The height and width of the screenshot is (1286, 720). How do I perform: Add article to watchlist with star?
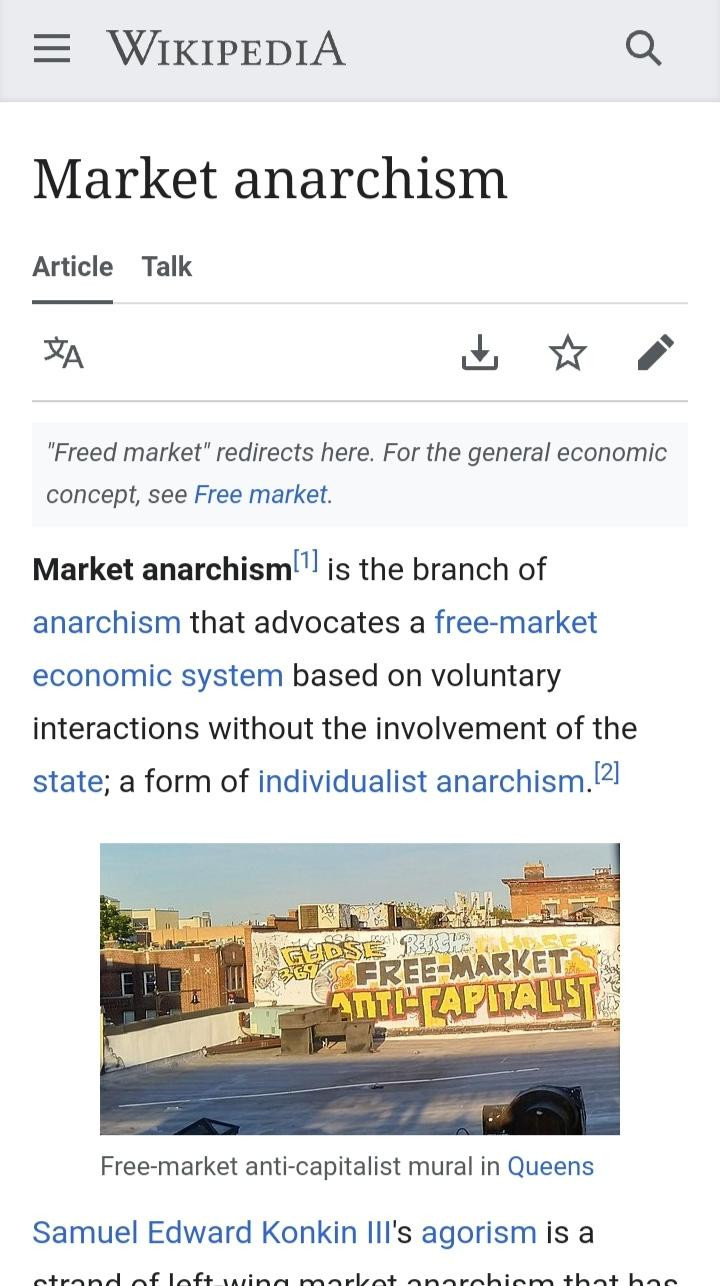point(568,352)
